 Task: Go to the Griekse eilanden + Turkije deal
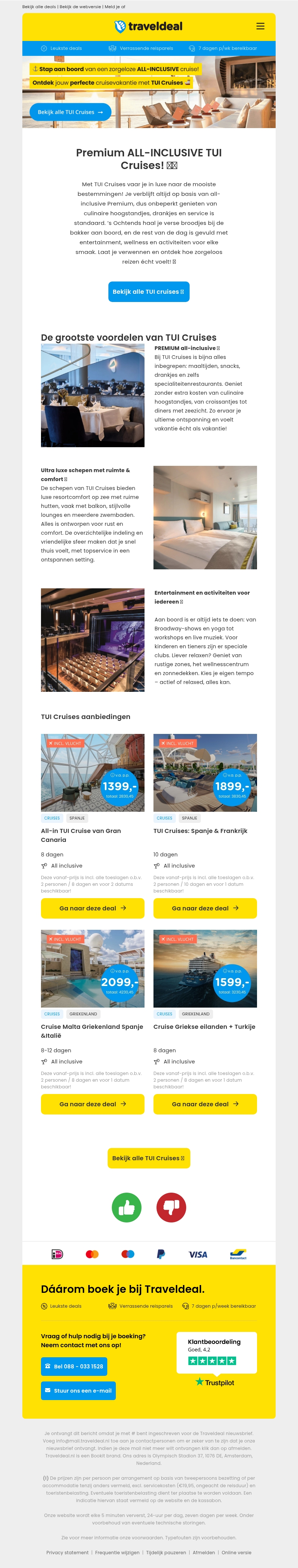point(205,1104)
